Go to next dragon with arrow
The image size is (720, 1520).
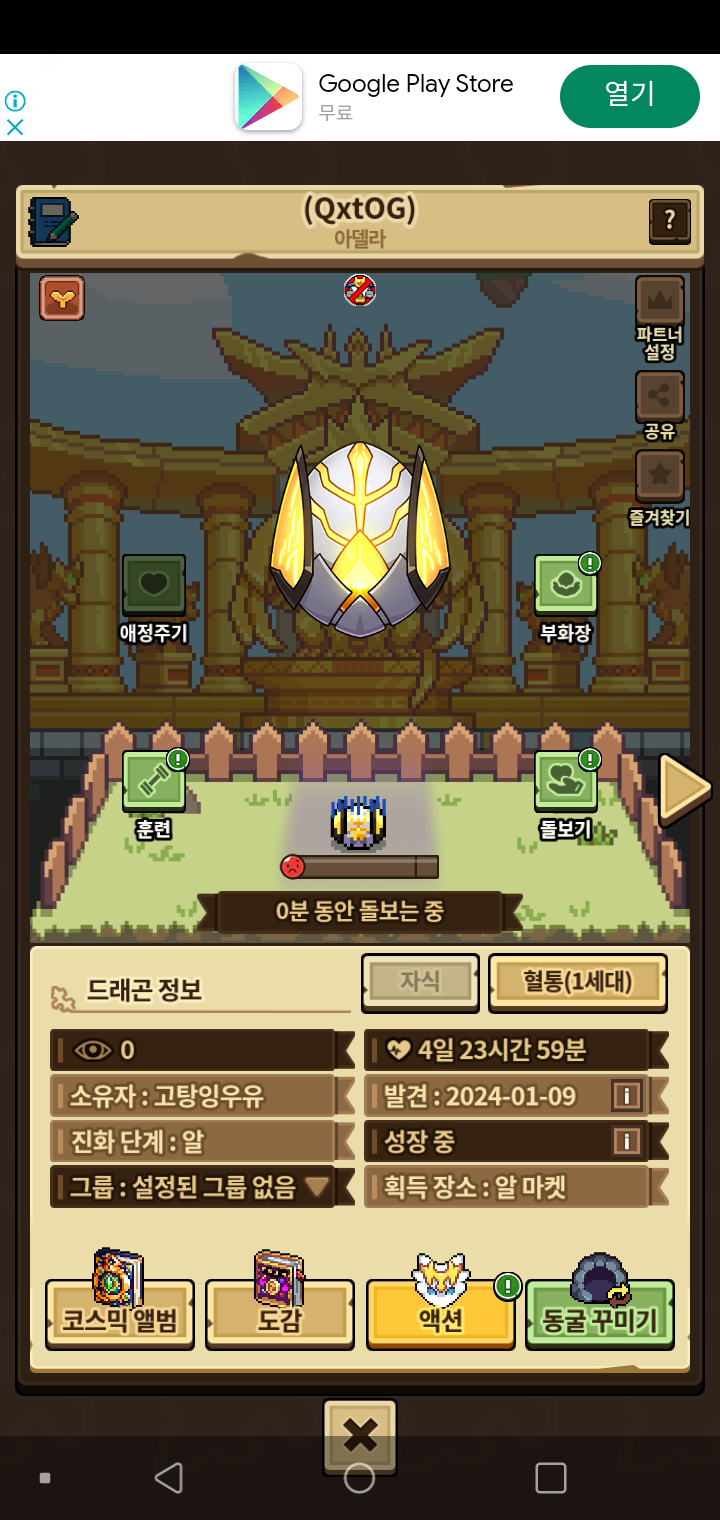(683, 788)
